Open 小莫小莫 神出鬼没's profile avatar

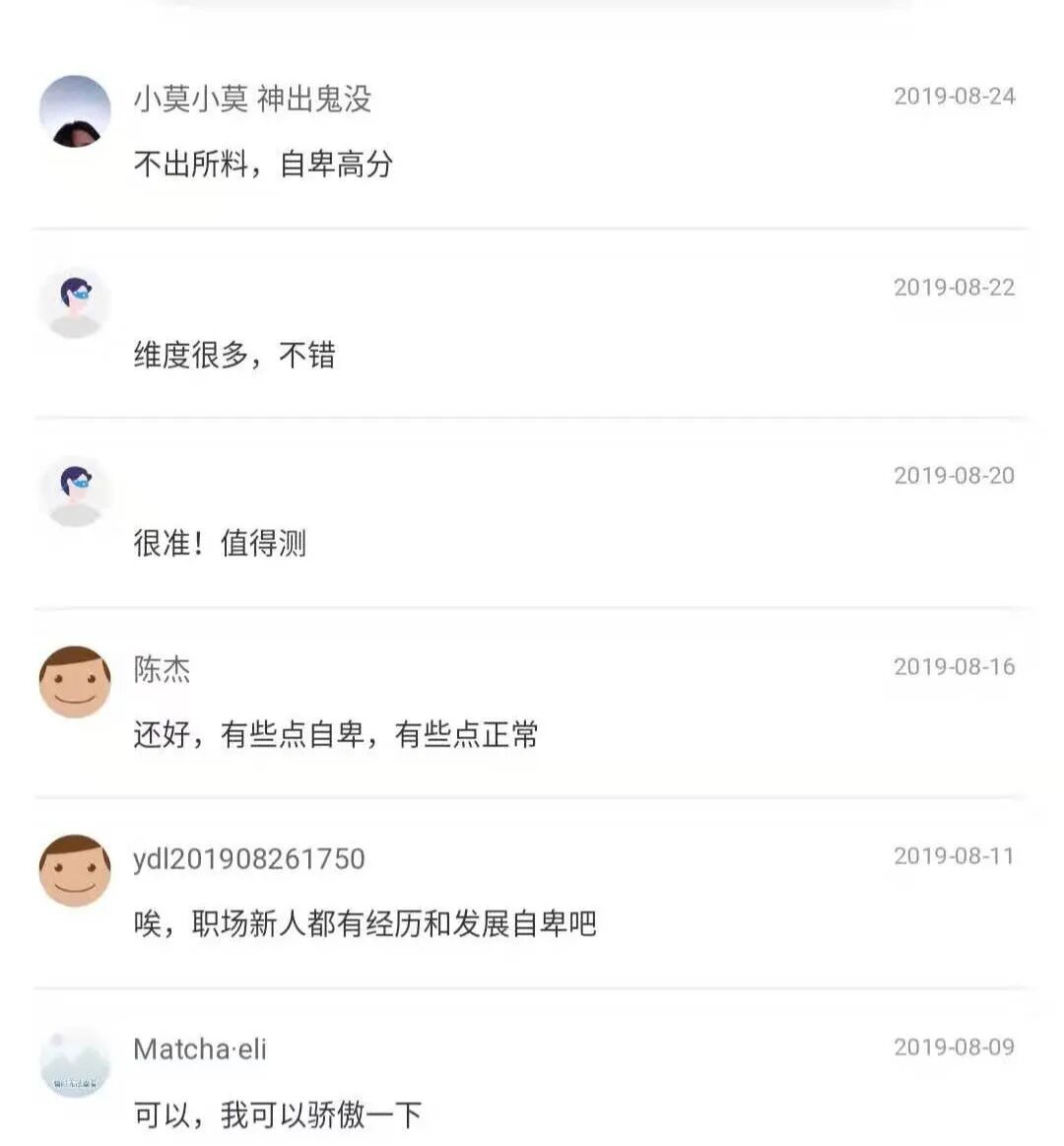(x=75, y=111)
